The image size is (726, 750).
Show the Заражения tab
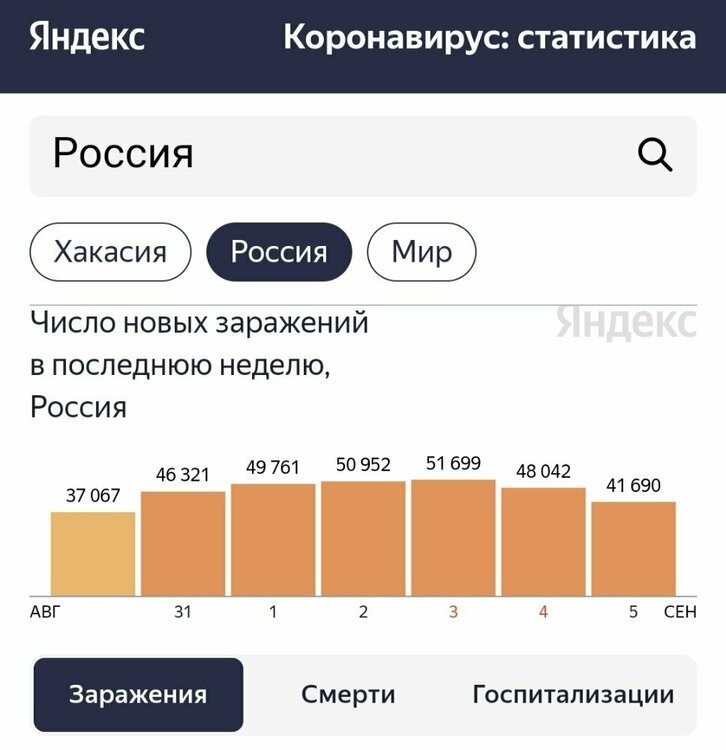pos(138,694)
